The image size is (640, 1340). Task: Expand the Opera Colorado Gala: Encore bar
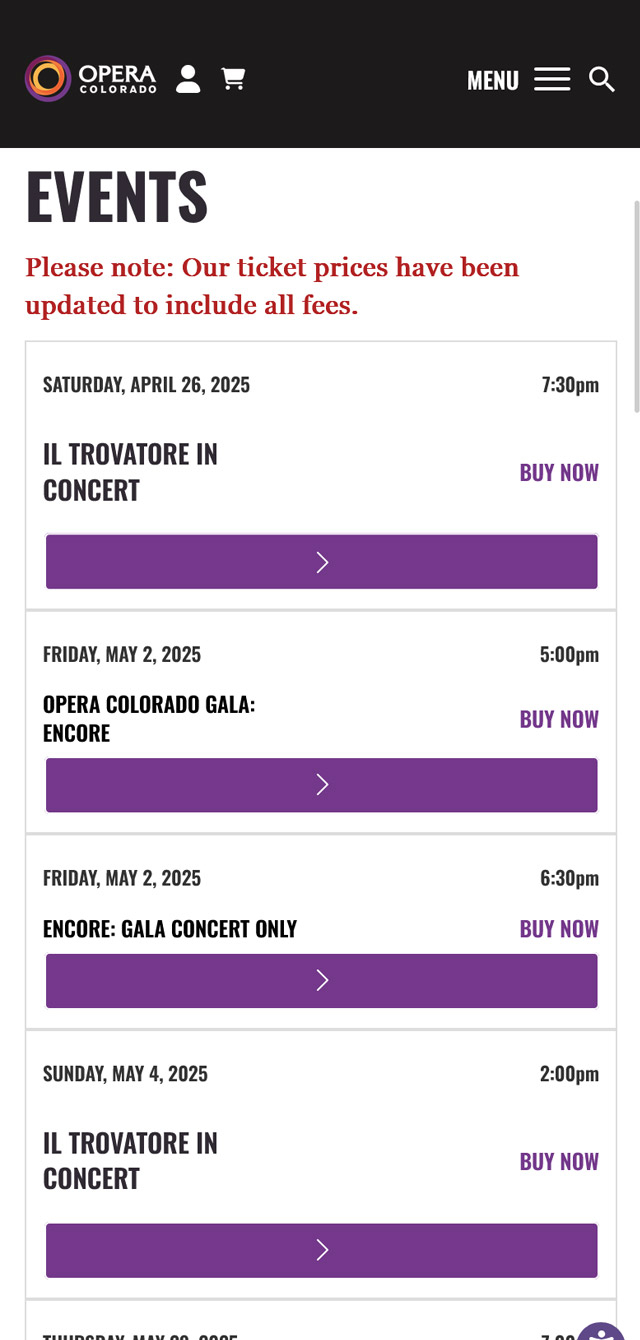[321, 785]
